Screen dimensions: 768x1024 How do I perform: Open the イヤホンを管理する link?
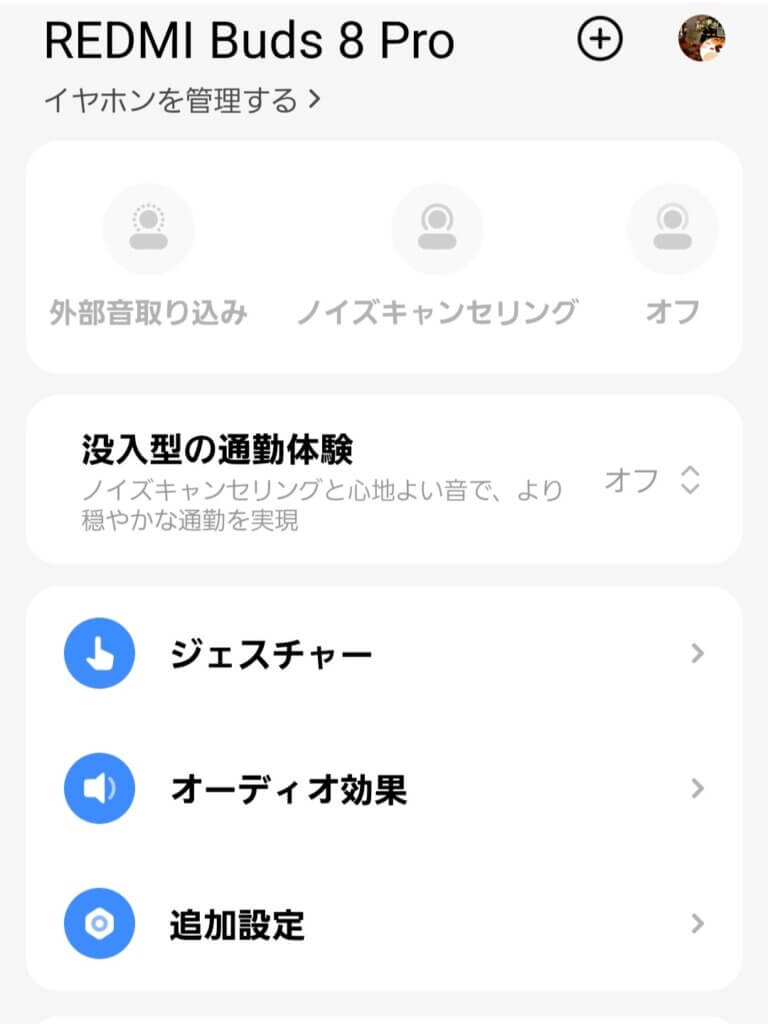(x=181, y=101)
